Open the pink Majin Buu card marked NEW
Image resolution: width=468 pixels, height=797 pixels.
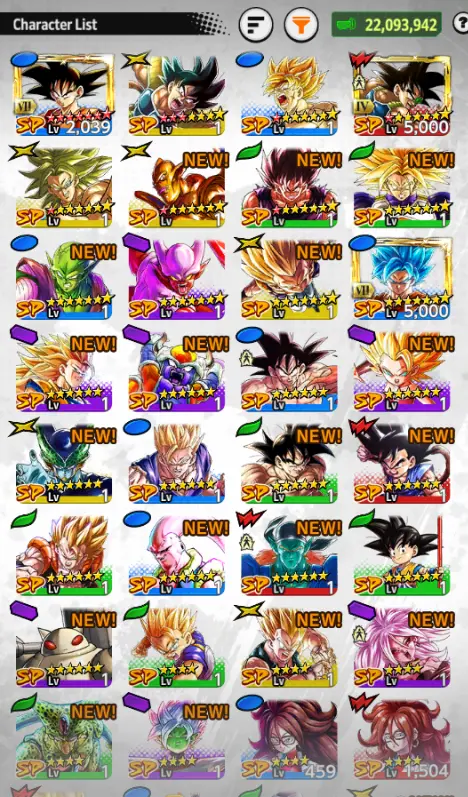[176, 554]
